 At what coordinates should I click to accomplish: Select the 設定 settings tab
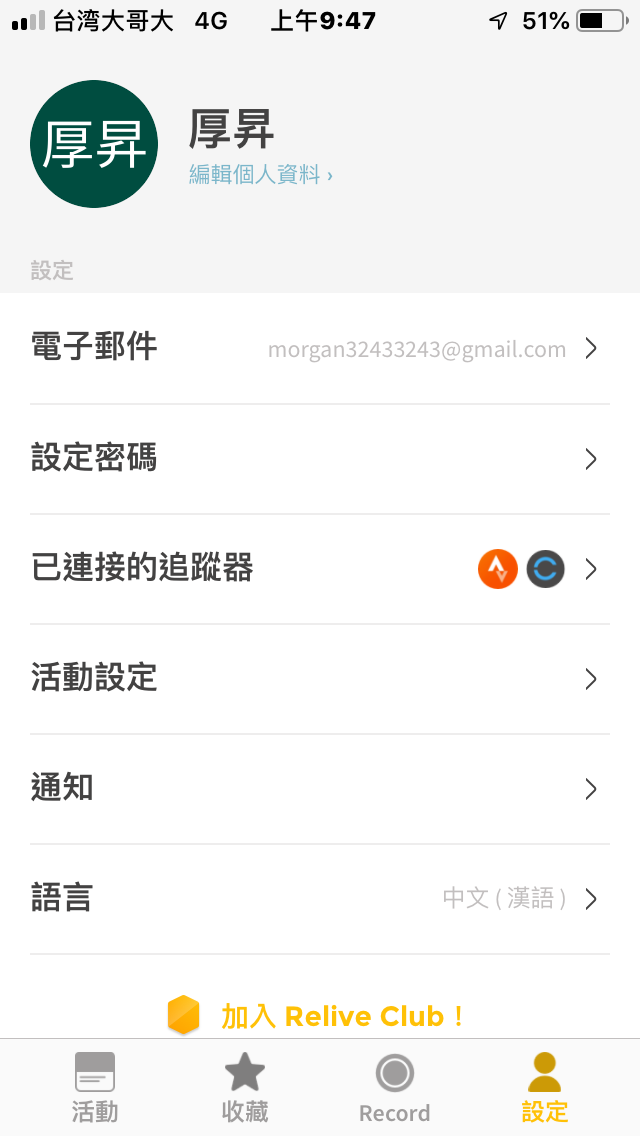[544, 1087]
